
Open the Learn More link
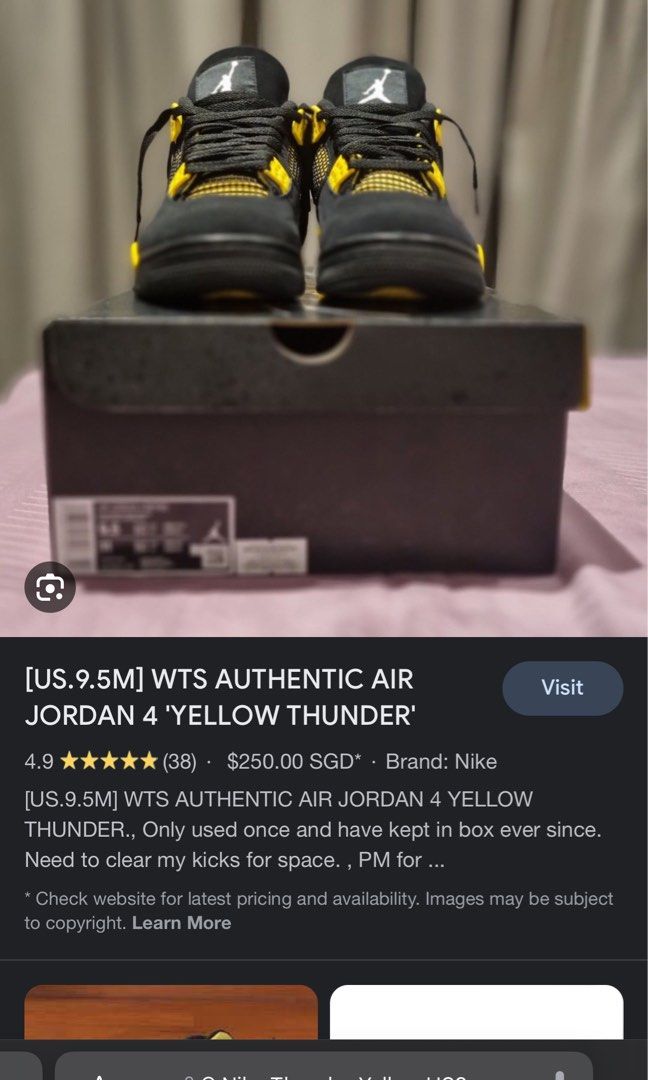181,923
